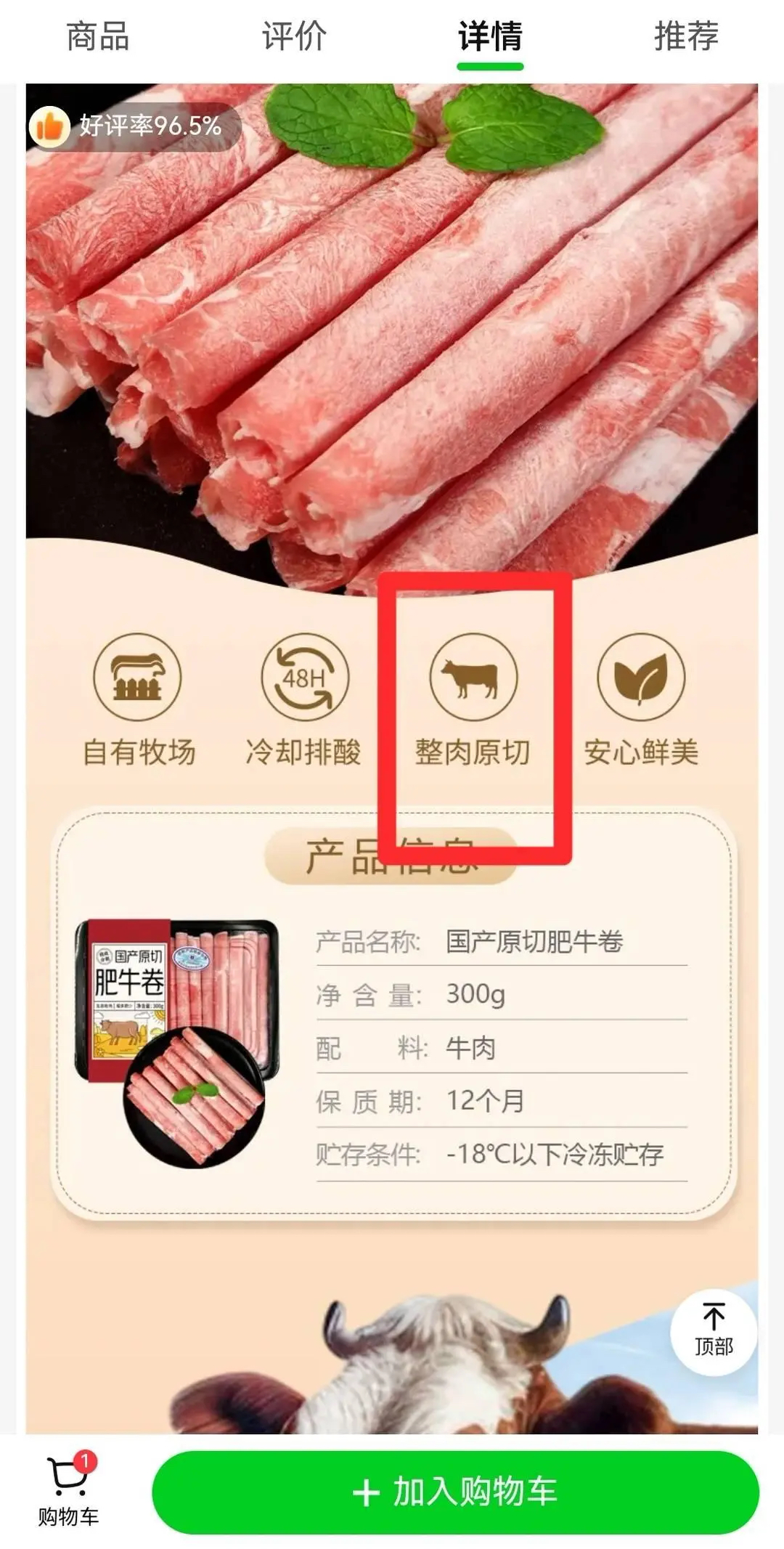784x1549 pixels.
Task: Switch to the 评价 tab
Action: [294, 36]
